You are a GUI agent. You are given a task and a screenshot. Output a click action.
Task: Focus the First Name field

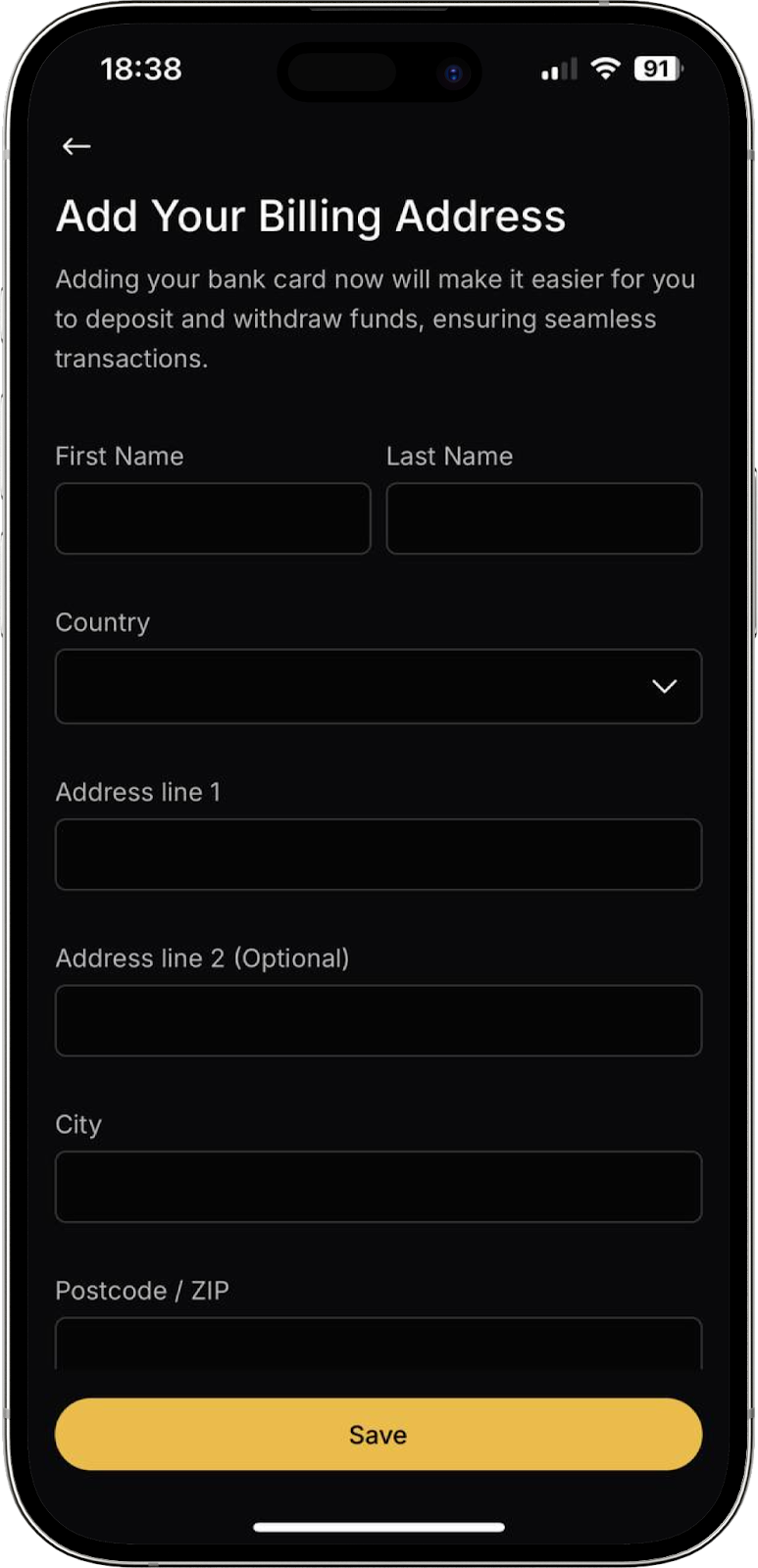point(213,518)
